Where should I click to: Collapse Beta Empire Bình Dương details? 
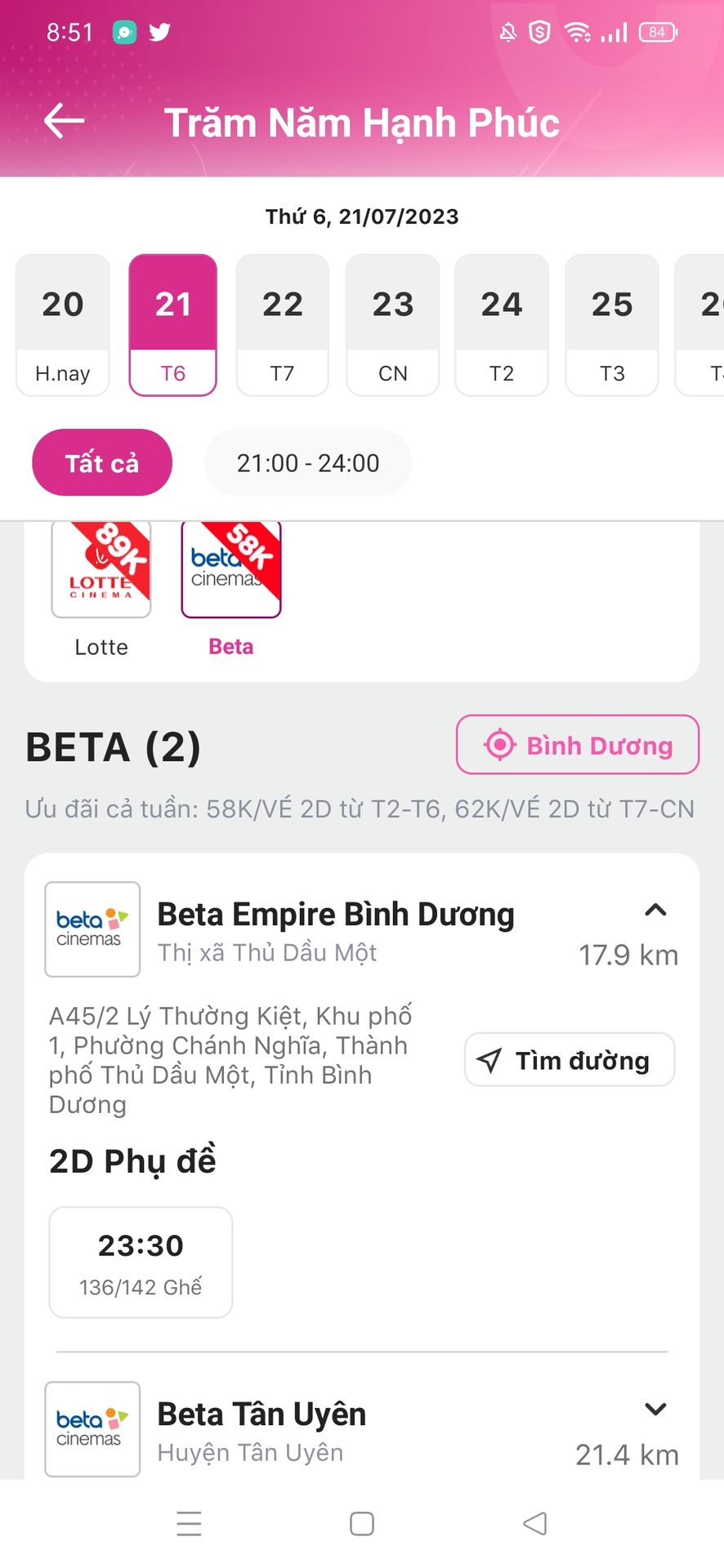(x=655, y=910)
